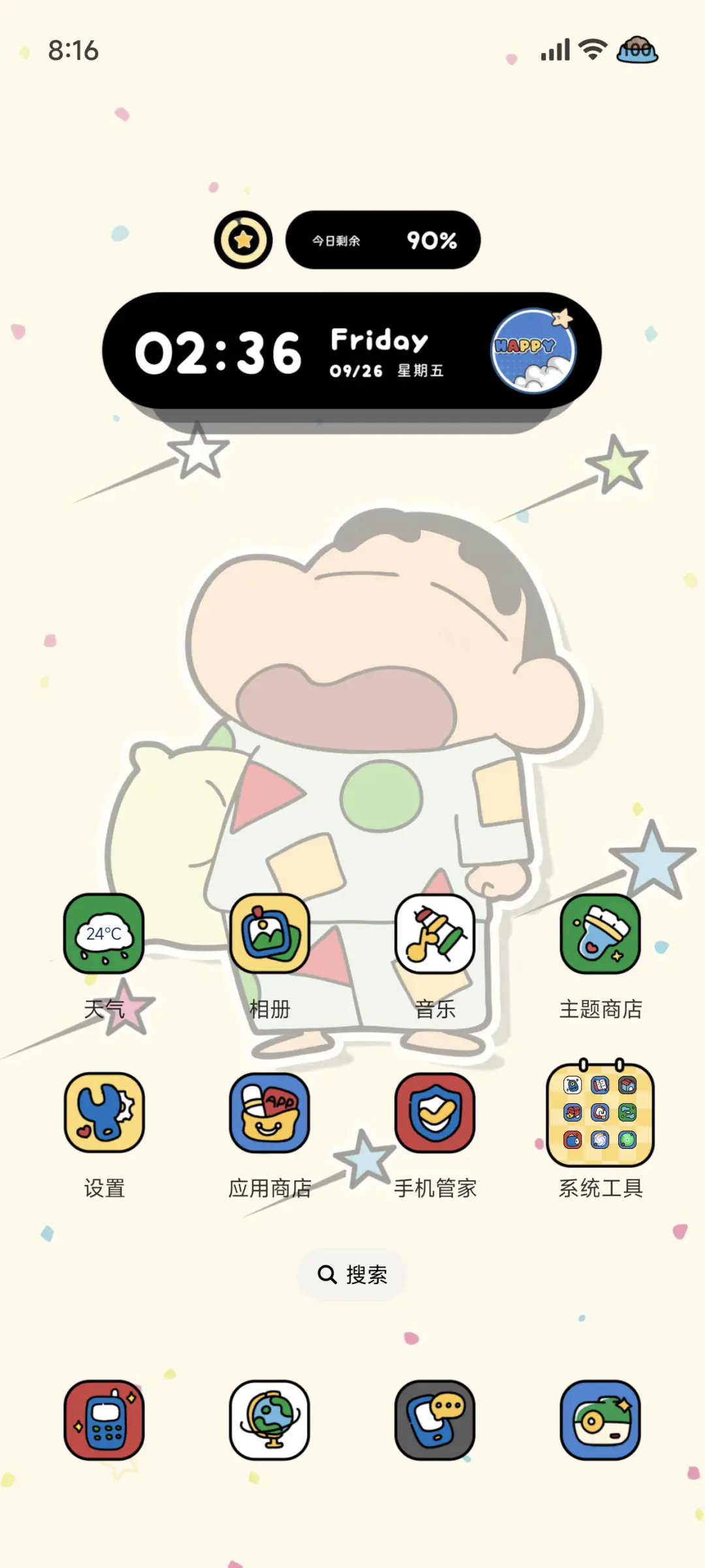Open the 系统工具 system tools folder
This screenshot has width=705, height=1568.
coord(601,1115)
